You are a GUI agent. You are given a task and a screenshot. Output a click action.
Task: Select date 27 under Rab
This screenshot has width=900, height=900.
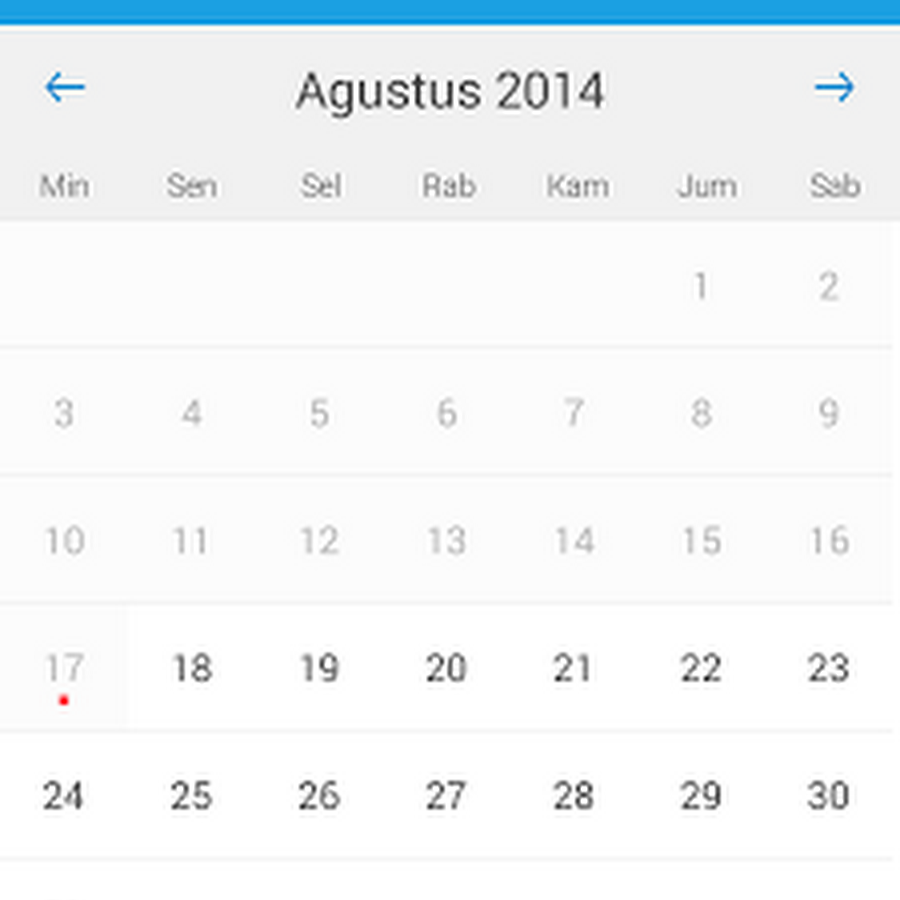tap(446, 796)
